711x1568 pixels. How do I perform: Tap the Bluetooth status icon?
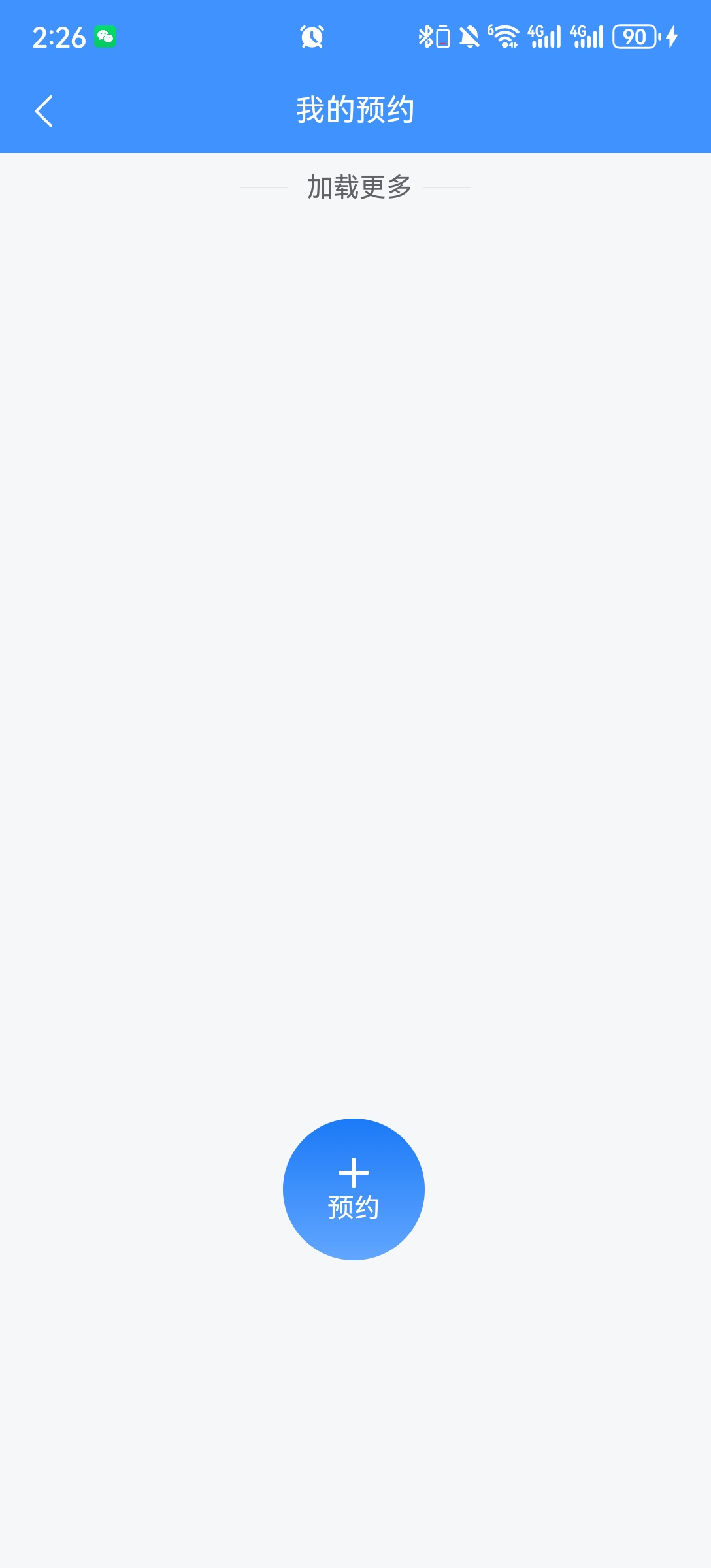coord(427,37)
